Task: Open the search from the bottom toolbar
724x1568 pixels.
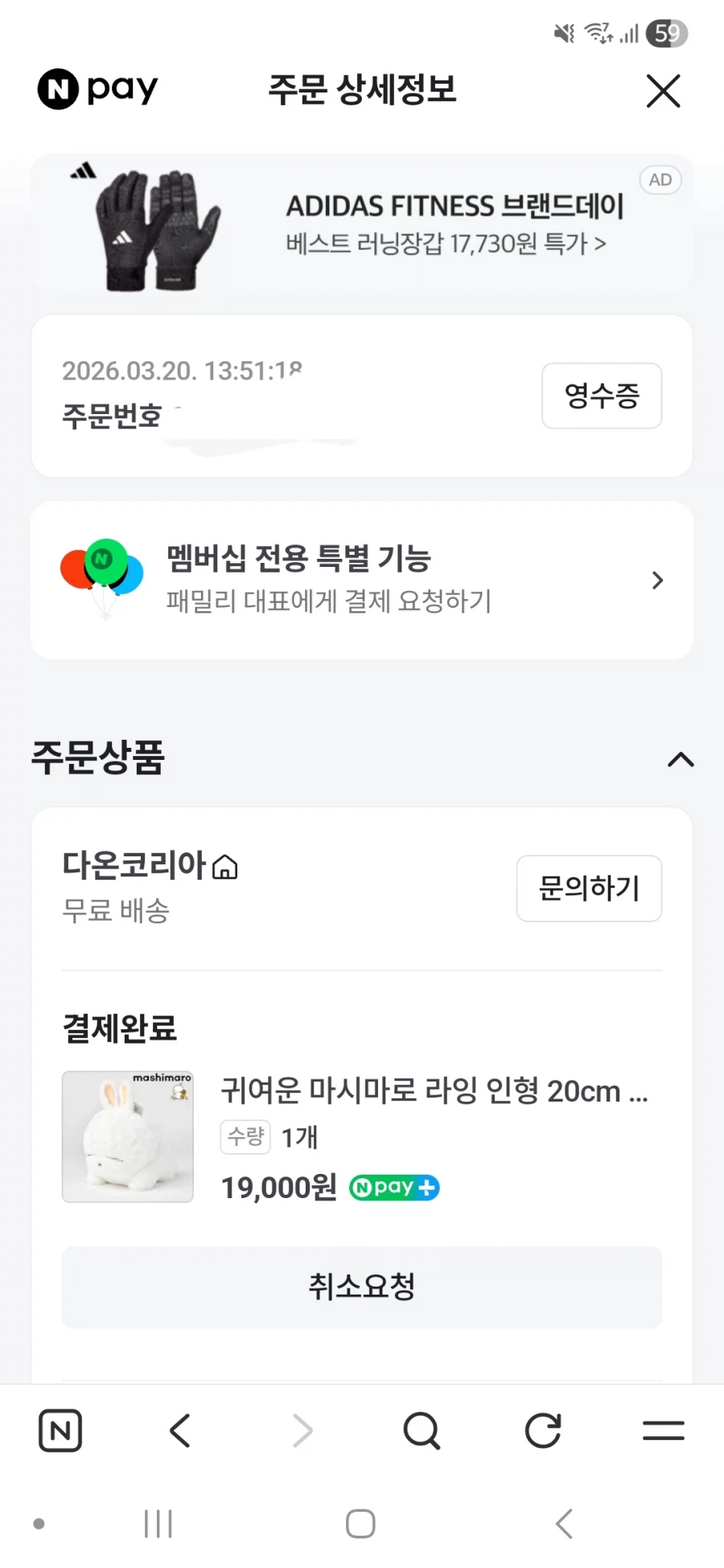Action: (422, 1430)
